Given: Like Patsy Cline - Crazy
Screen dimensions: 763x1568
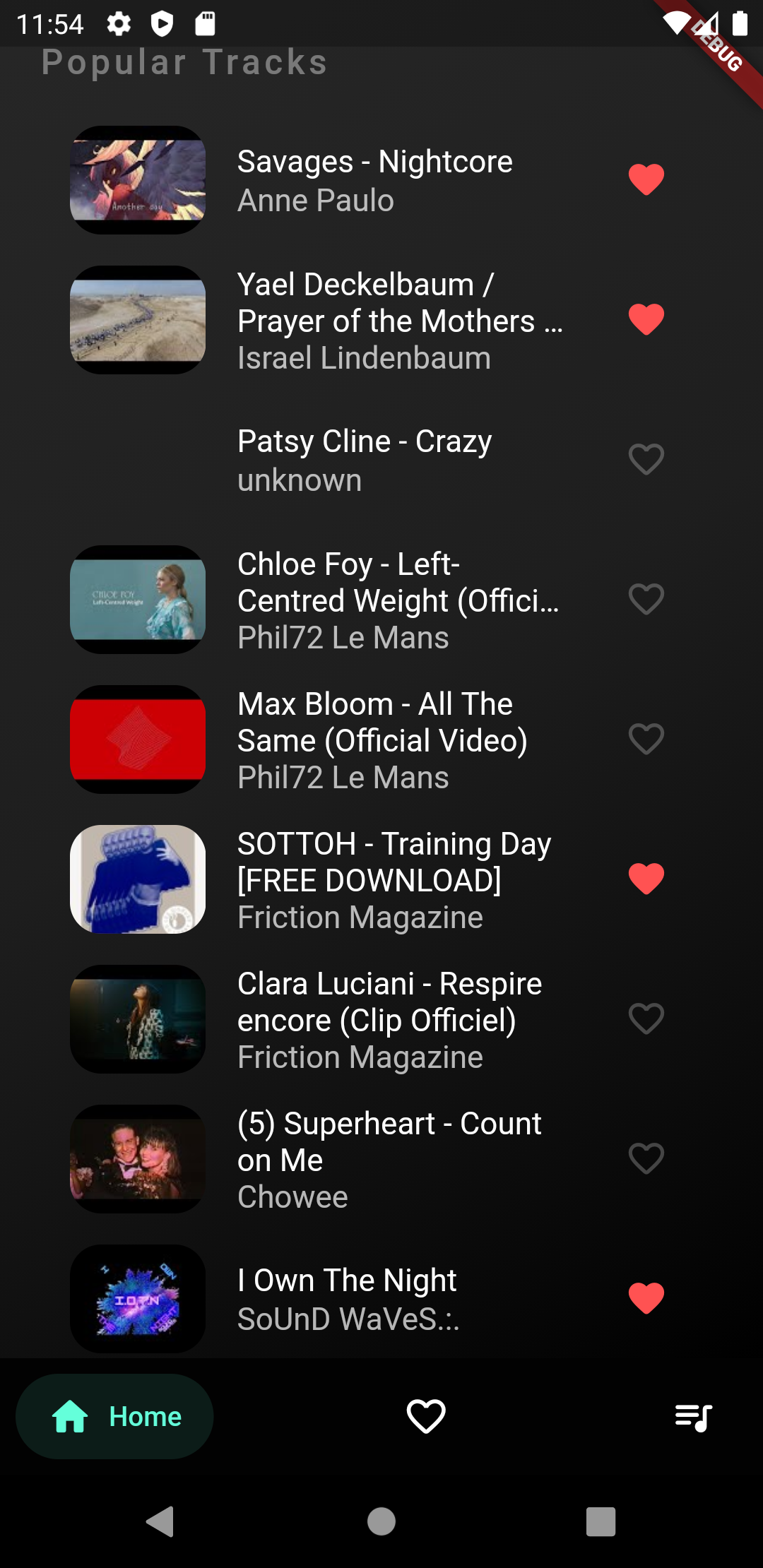Looking at the screenshot, I should click(646, 459).
